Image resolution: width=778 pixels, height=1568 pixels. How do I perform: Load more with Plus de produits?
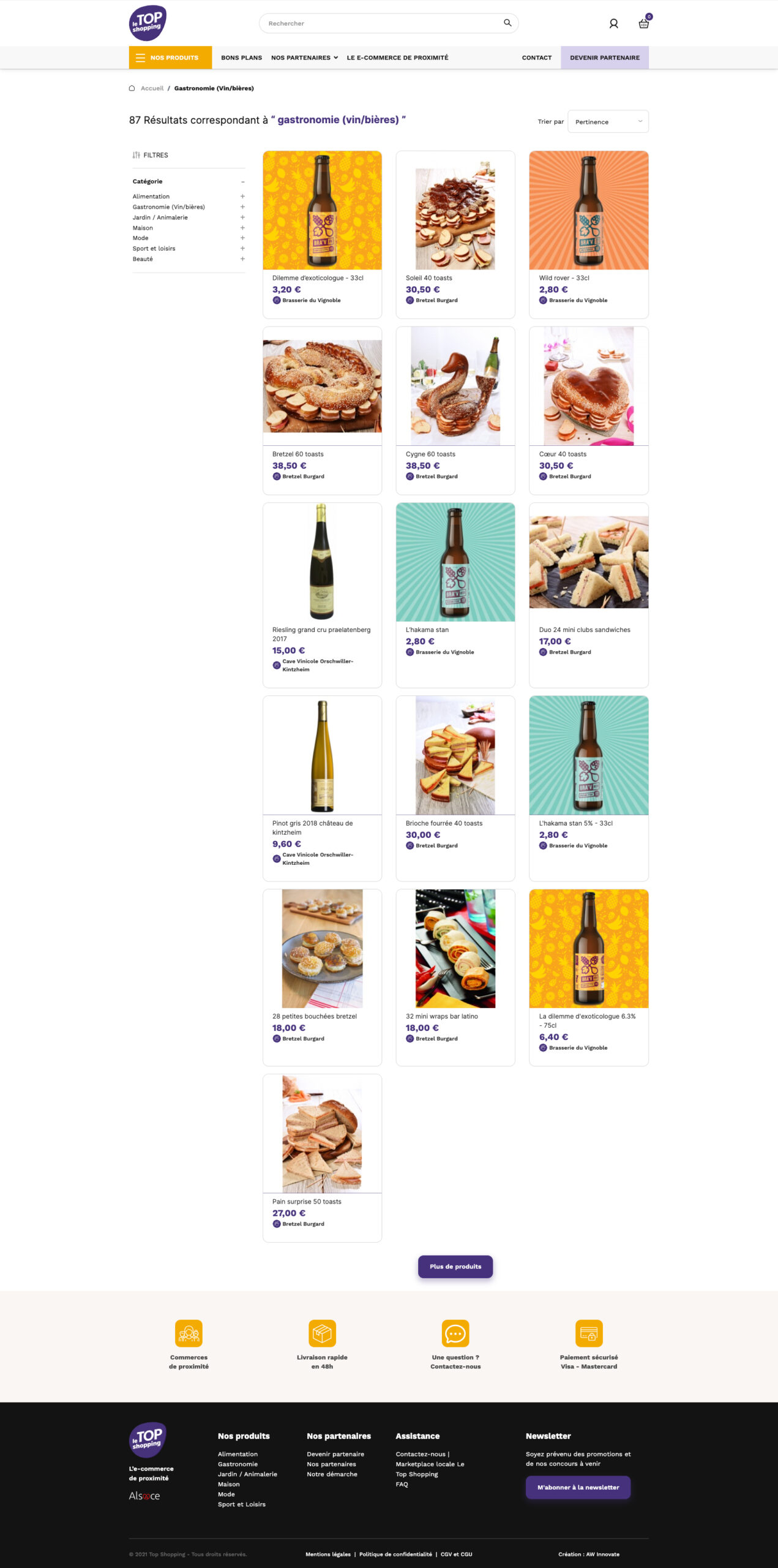coord(455,1267)
